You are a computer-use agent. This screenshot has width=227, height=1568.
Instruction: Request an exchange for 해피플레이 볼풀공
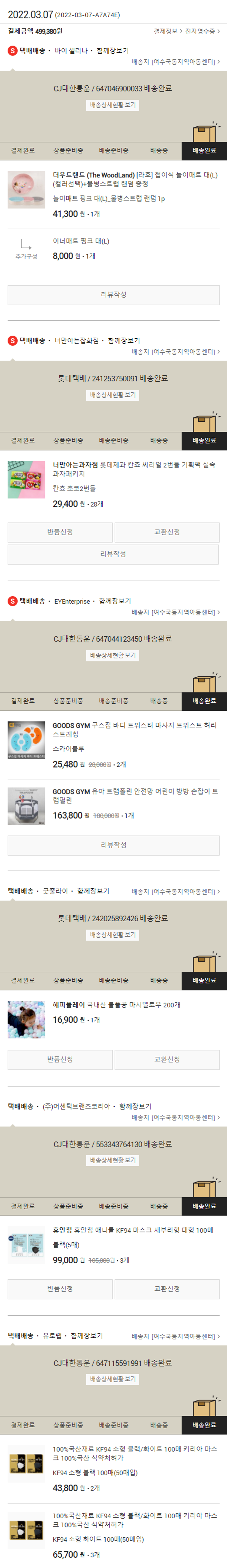click(x=167, y=1060)
